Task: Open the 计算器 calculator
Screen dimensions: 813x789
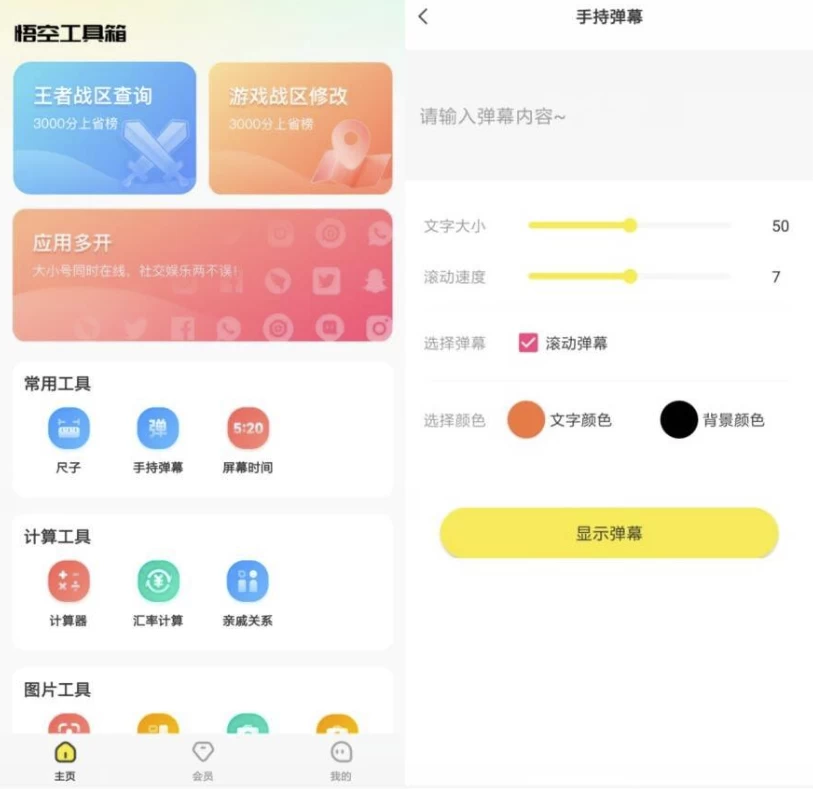Action: [68, 583]
